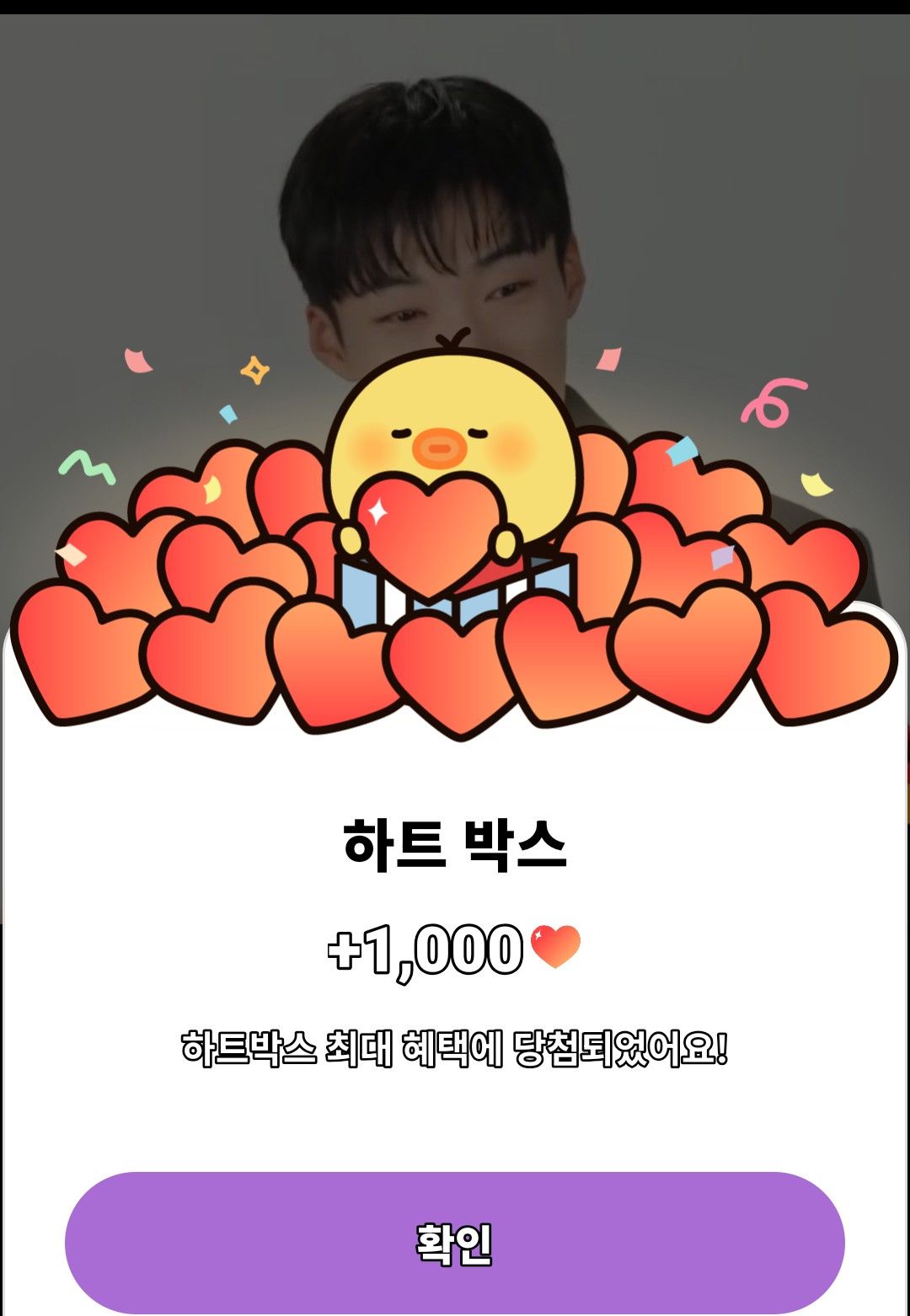Confirm the heart box reward with 확인

[454, 1242]
